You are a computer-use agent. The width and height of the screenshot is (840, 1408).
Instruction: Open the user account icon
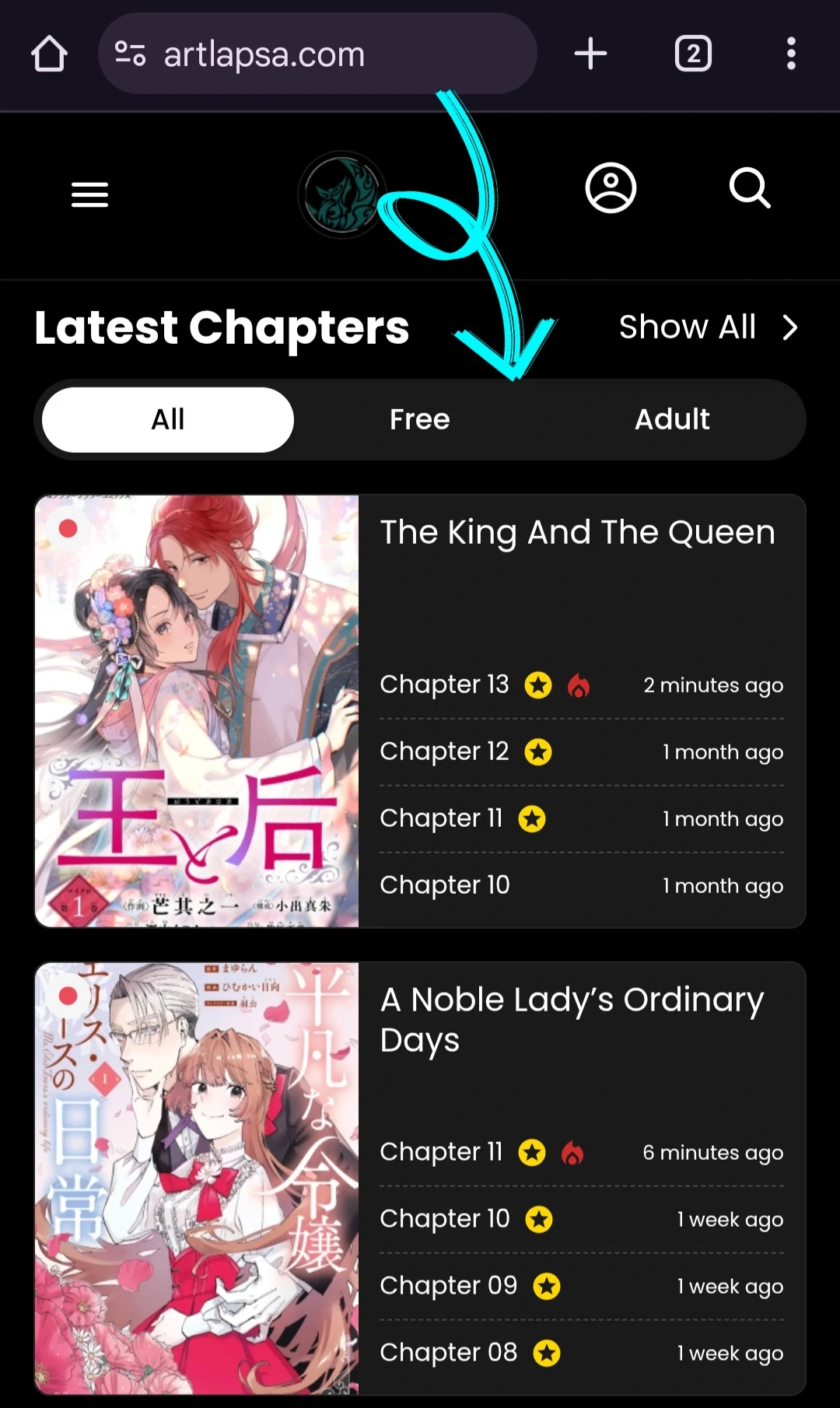[611, 188]
